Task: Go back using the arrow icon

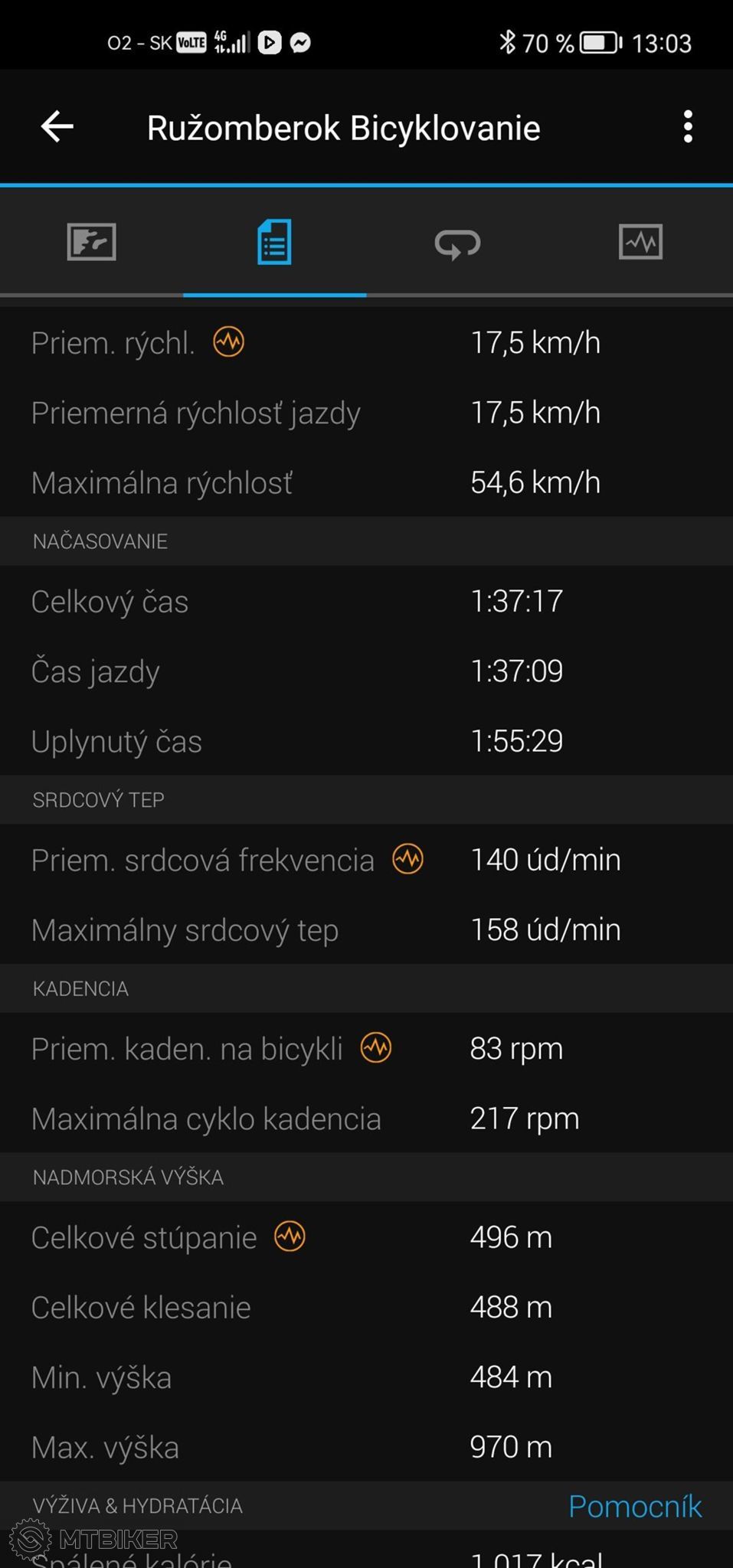Action: (x=57, y=126)
